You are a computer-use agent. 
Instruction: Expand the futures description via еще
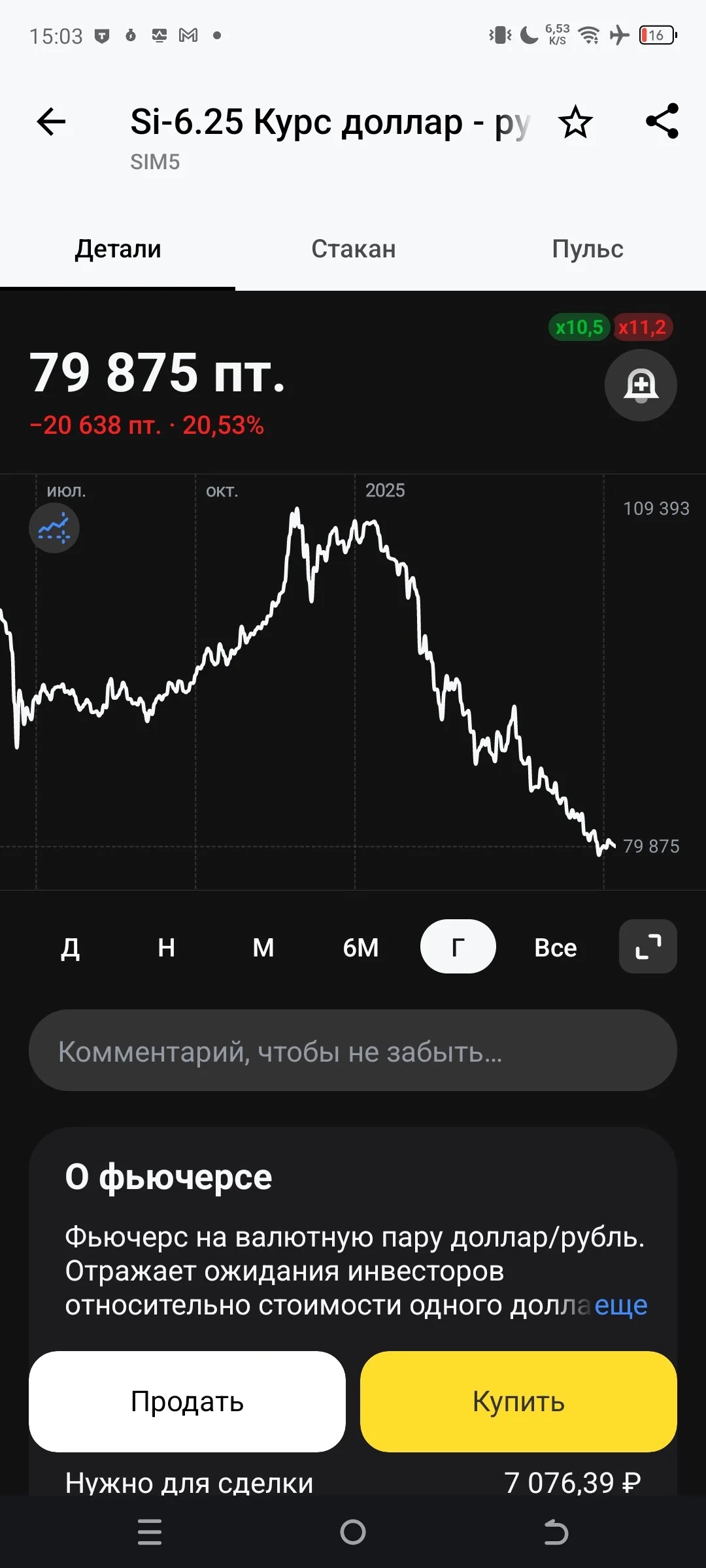click(621, 1305)
